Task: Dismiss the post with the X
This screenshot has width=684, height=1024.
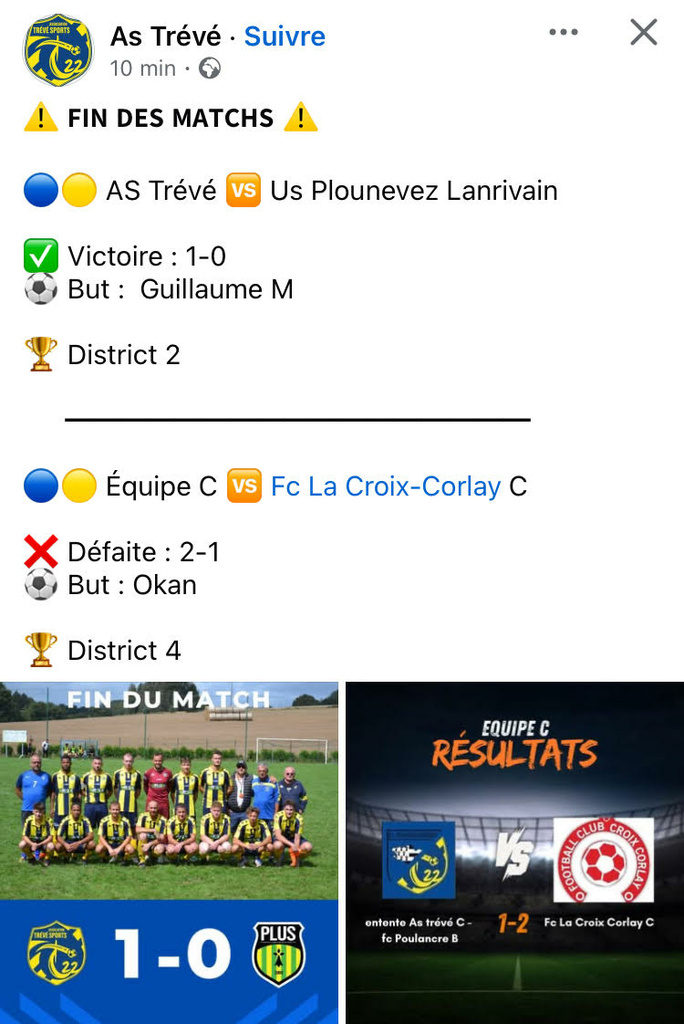Action: pos(643,32)
